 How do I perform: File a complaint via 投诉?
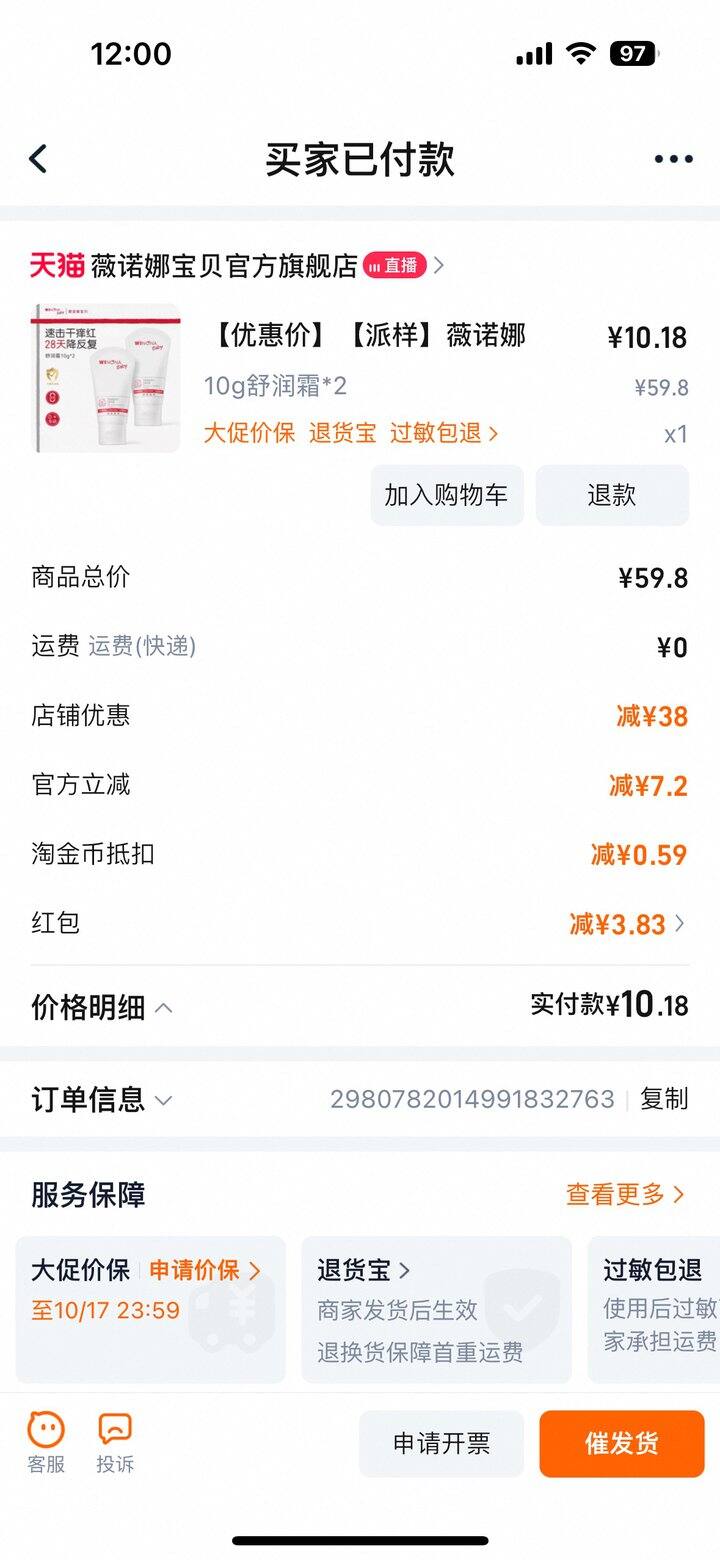point(115,1443)
